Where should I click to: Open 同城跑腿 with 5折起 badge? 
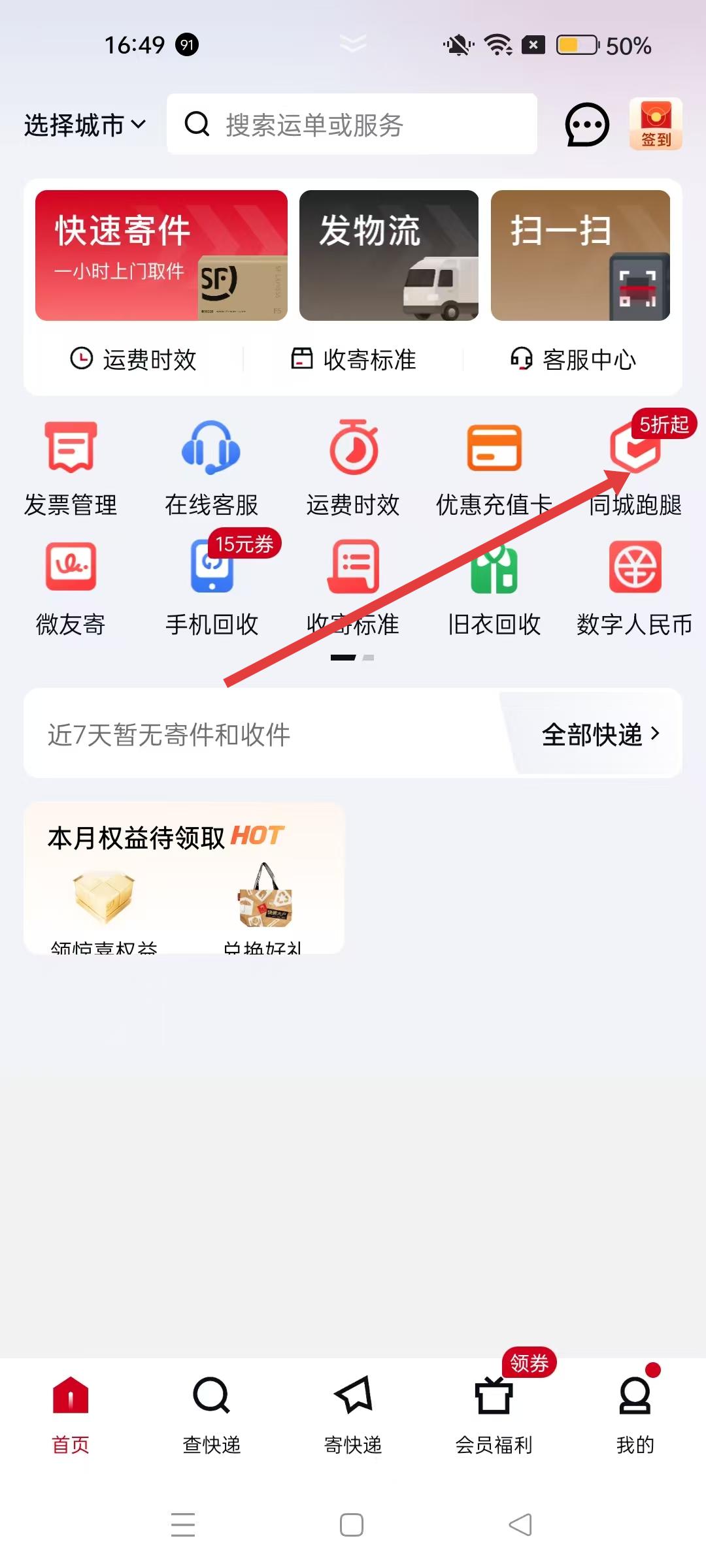click(x=635, y=467)
